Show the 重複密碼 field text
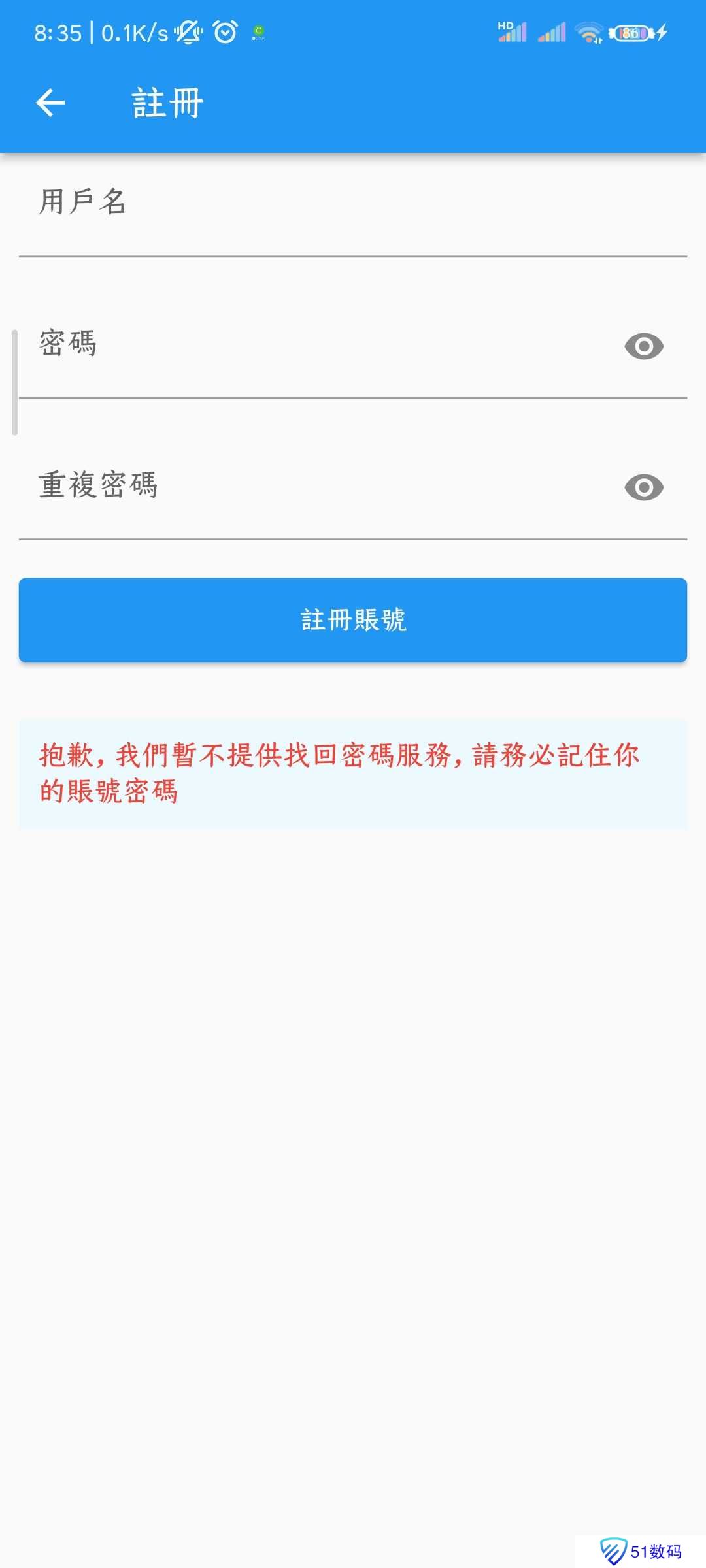The width and height of the screenshot is (706, 1568). click(643, 487)
